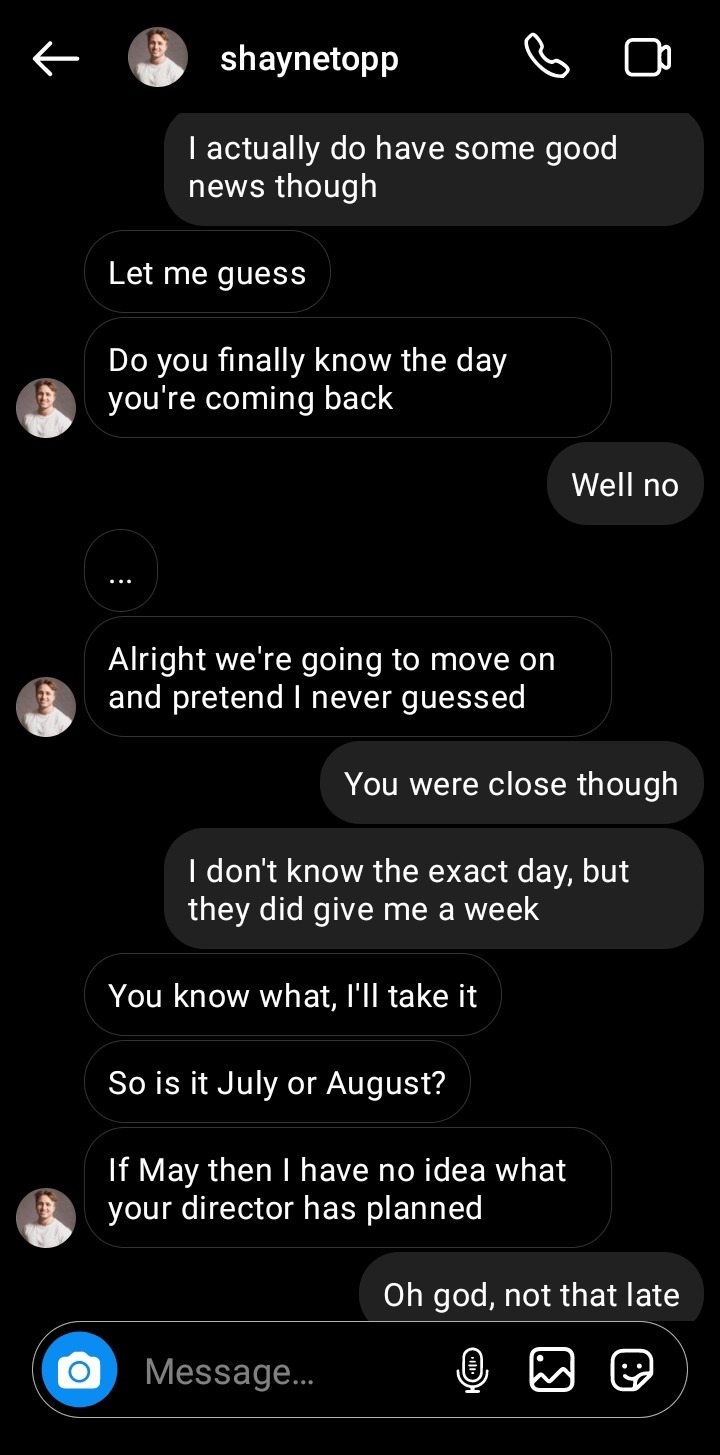
Task: Go back to the inbox
Action: (55, 59)
